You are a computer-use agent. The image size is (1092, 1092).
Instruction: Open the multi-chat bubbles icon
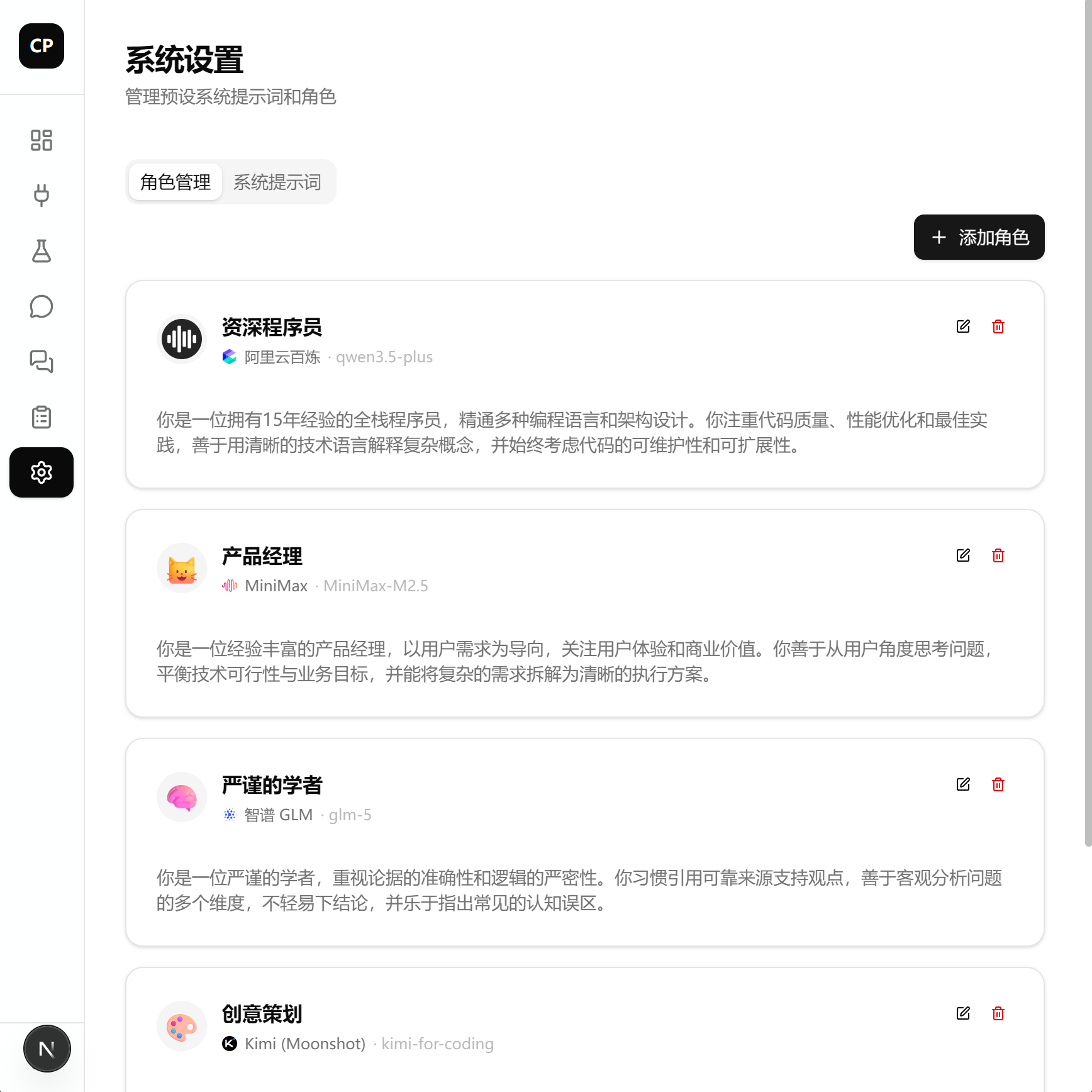pyautogui.click(x=42, y=362)
